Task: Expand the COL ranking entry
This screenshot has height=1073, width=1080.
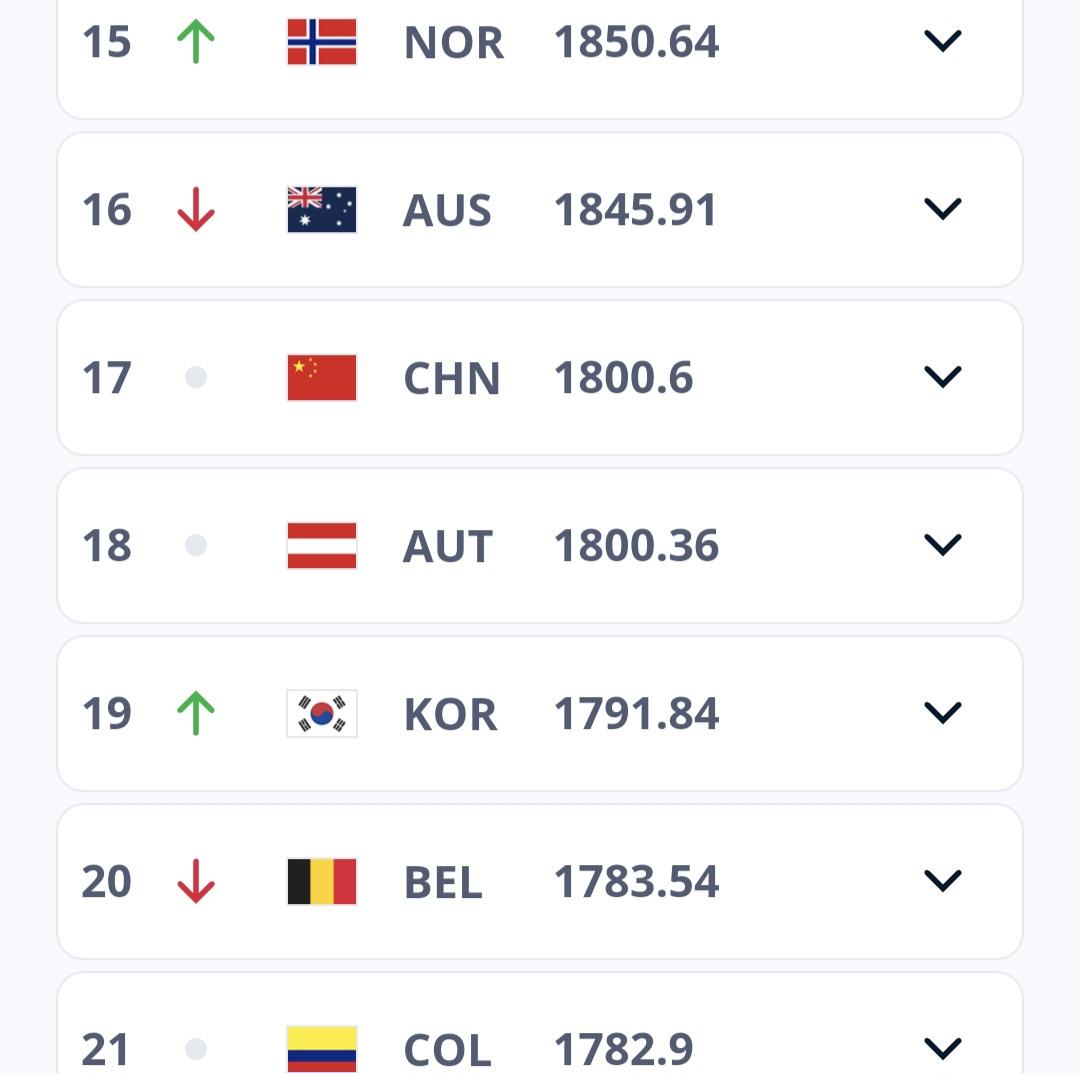Action: [942, 1048]
